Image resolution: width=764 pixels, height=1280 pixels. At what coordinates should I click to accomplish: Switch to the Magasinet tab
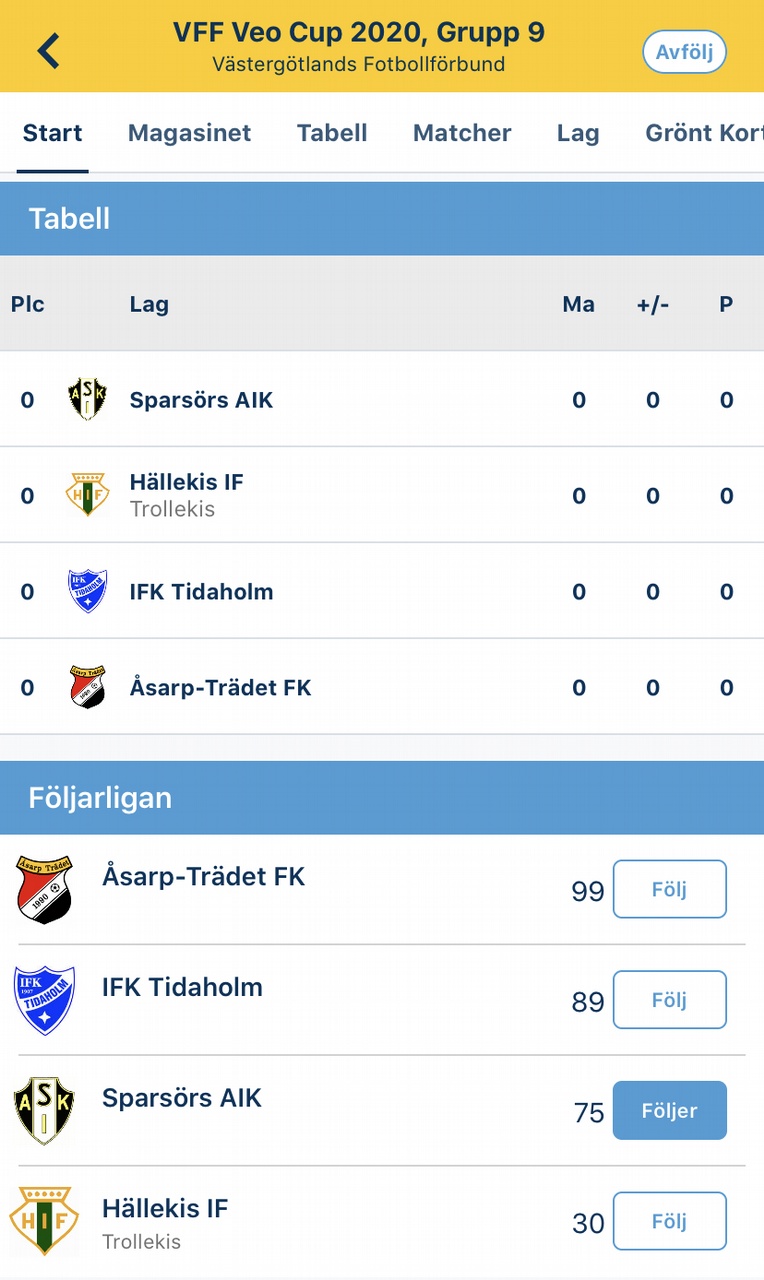(190, 133)
